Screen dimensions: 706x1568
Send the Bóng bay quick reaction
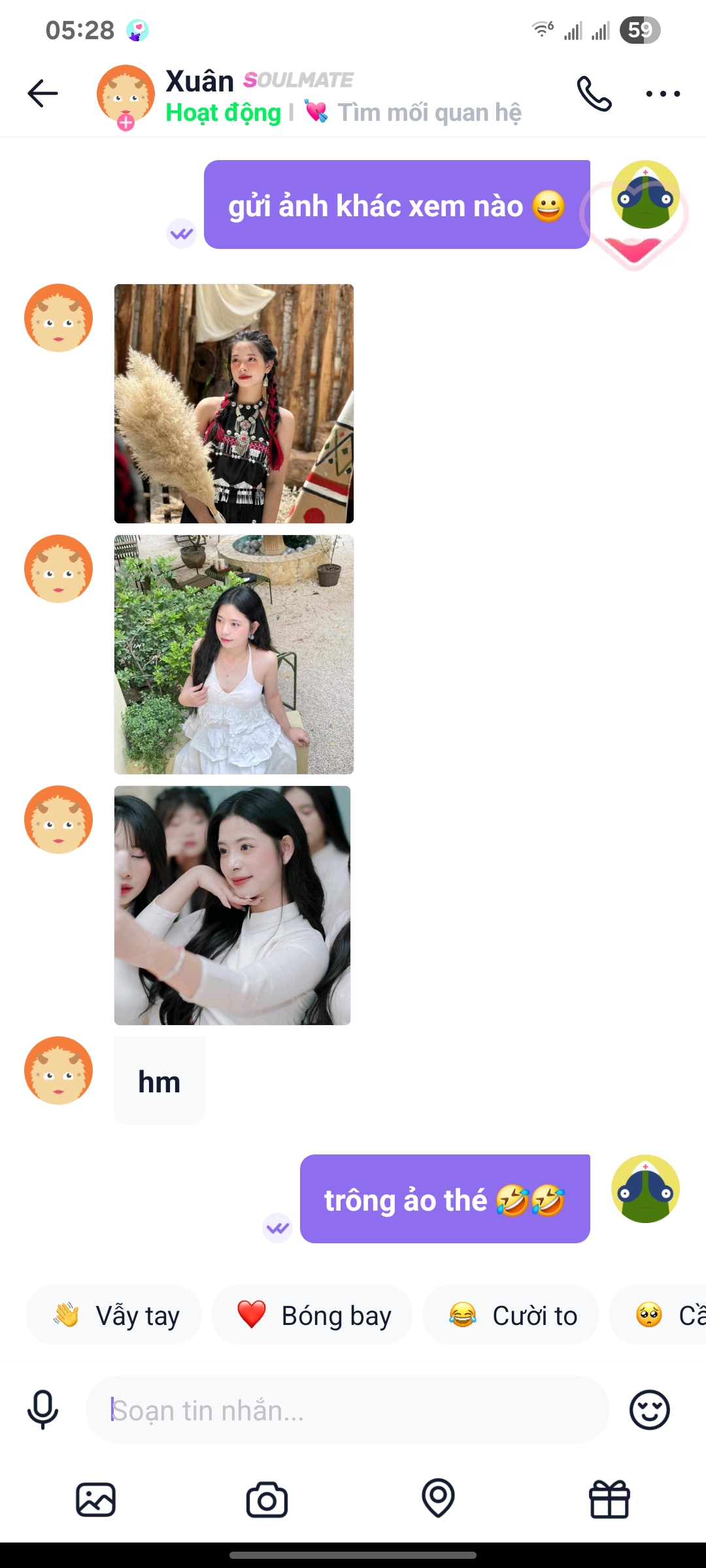(313, 1315)
